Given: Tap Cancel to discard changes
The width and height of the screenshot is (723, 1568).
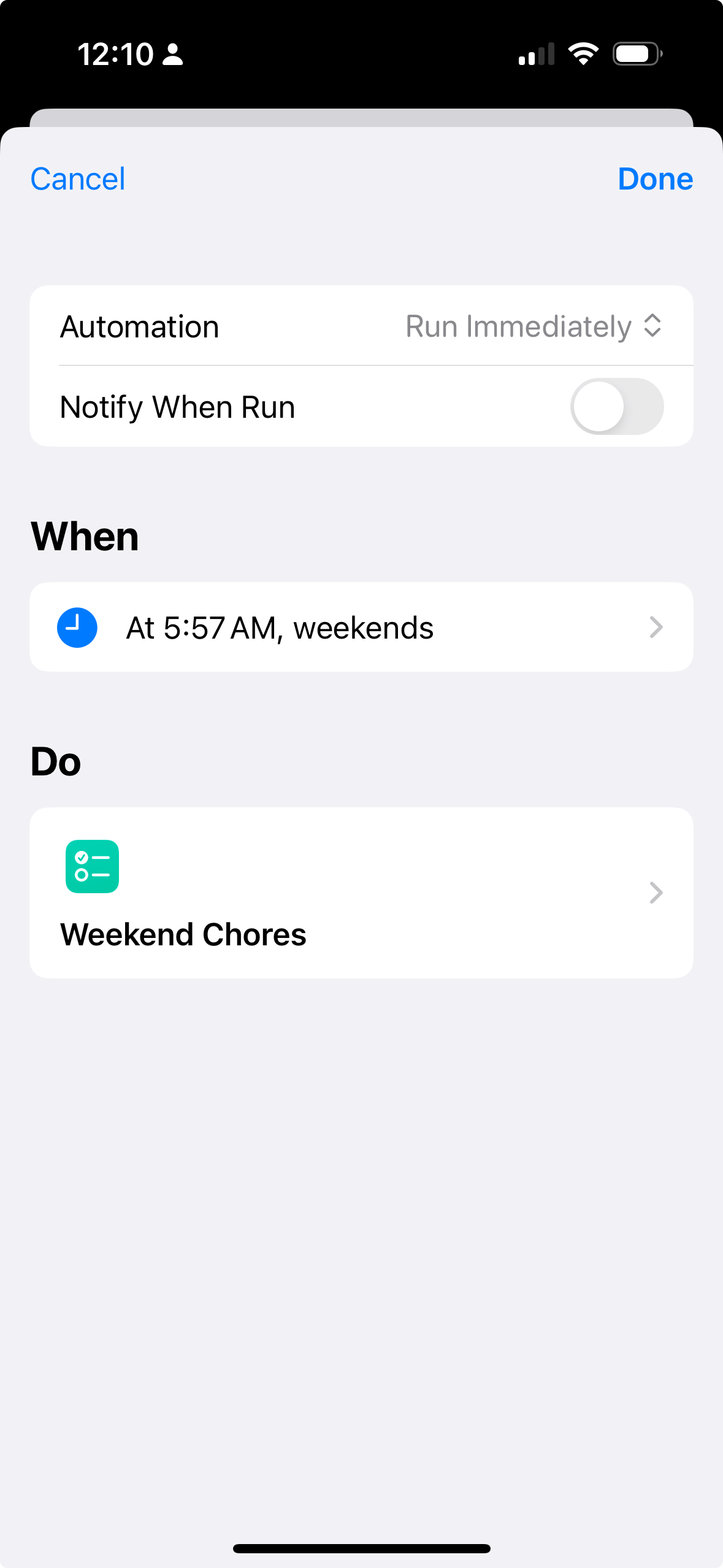Looking at the screenshot, I should point(77,179).
